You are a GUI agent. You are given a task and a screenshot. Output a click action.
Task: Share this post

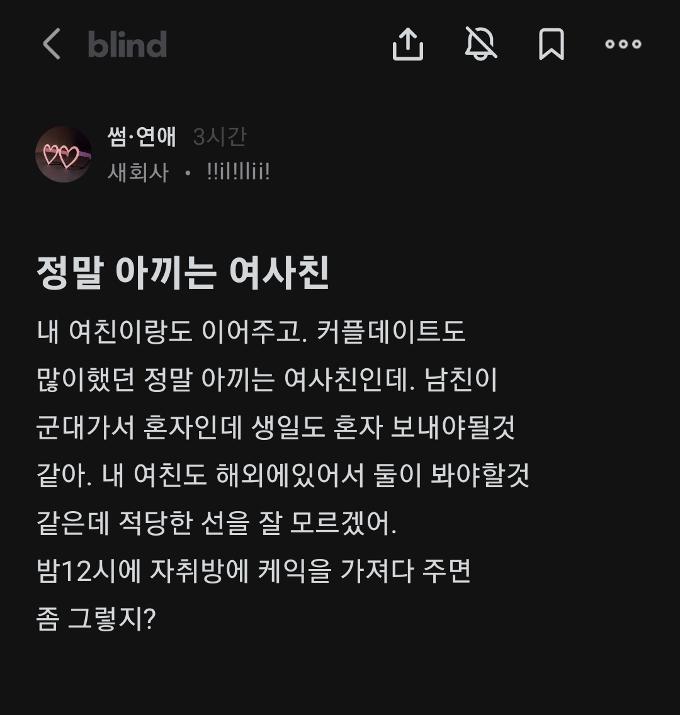[408, 44]
